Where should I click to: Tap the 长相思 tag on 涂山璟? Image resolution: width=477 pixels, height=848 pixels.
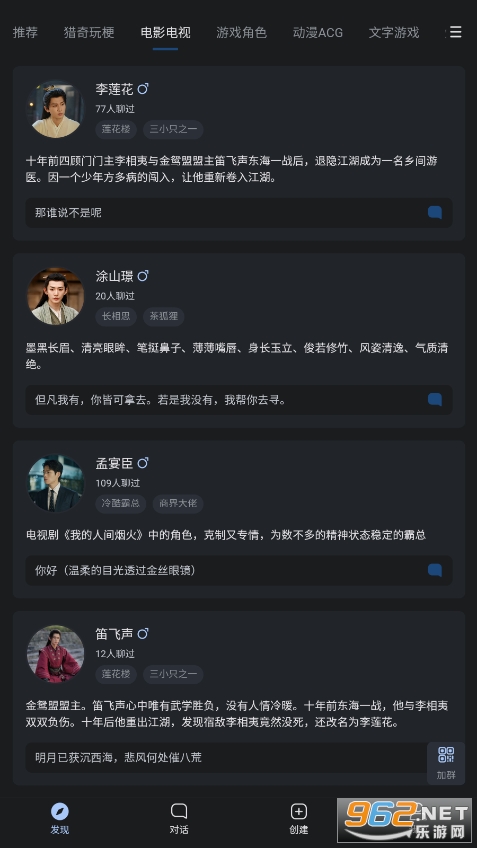coord(116,316)
